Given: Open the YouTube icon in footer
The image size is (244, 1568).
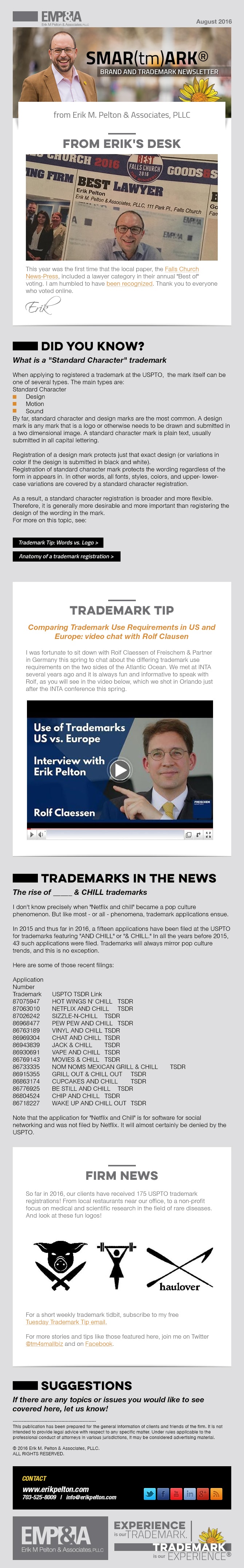Looking at the screenshot, I should pos(176,1494).
